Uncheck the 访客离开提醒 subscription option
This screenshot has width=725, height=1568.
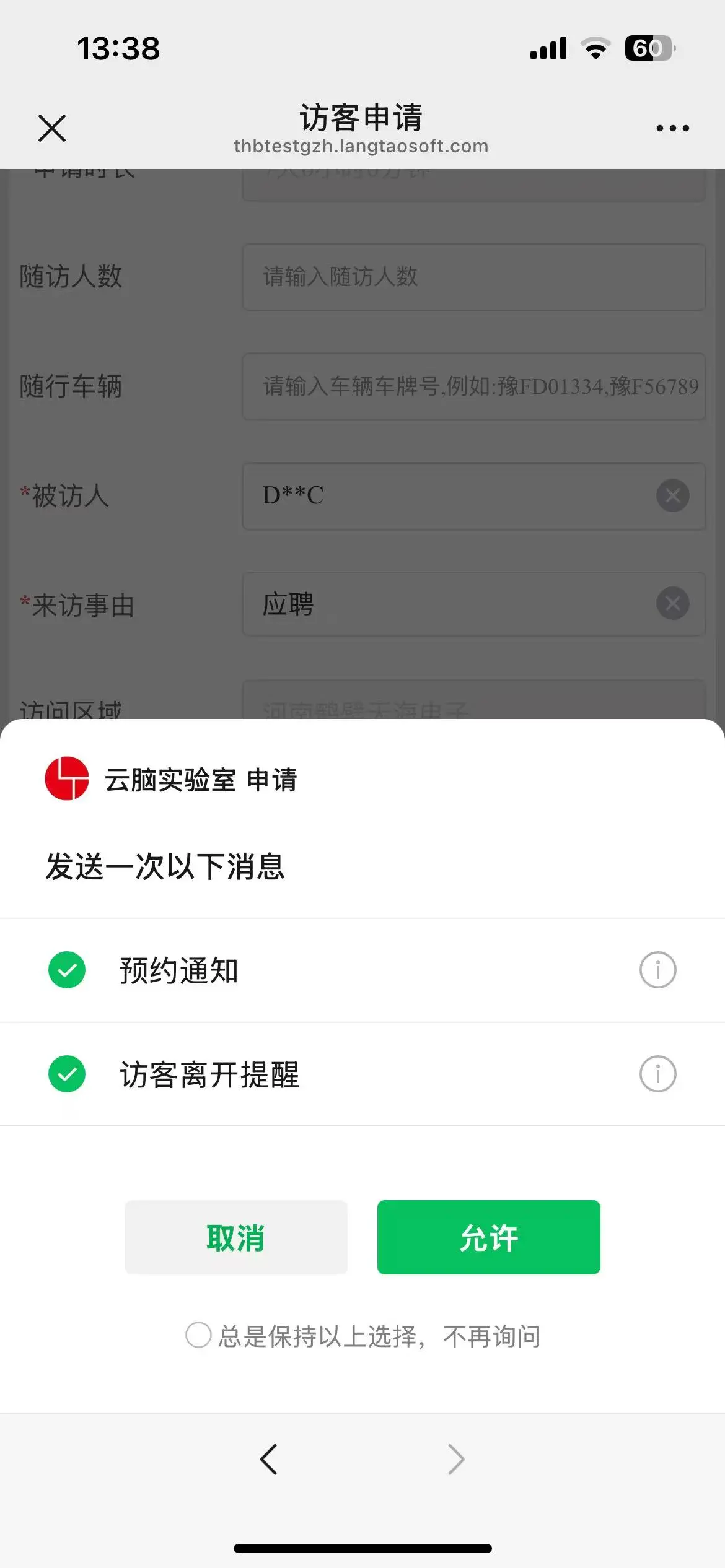pos(67,1074)
